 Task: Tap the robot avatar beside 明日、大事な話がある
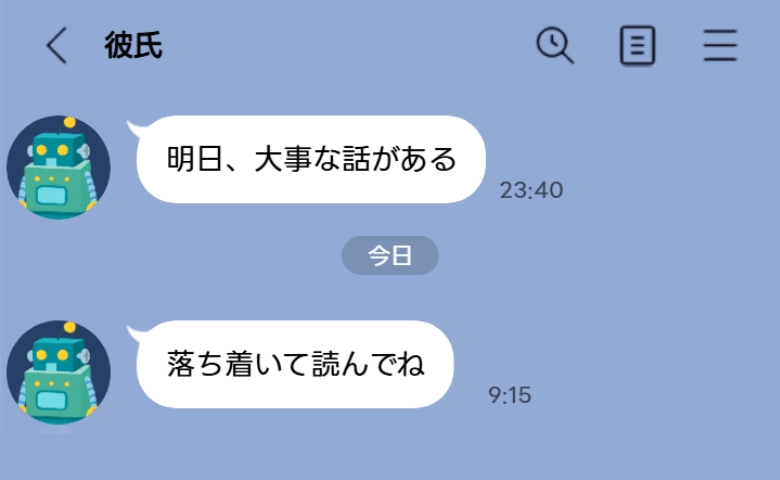click(x=59, y=167)
